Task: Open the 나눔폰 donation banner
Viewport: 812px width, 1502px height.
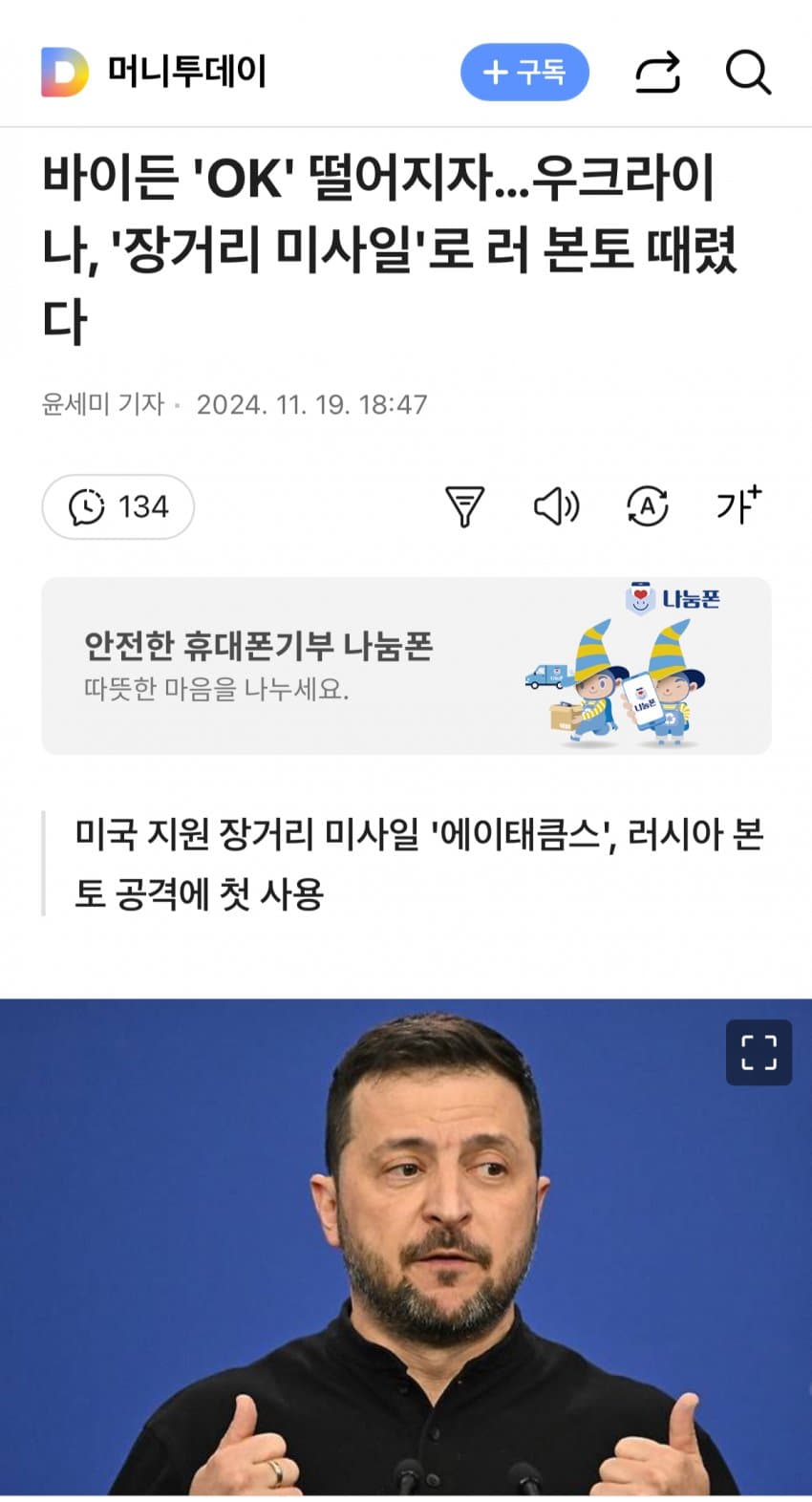Action: point(406,666)
